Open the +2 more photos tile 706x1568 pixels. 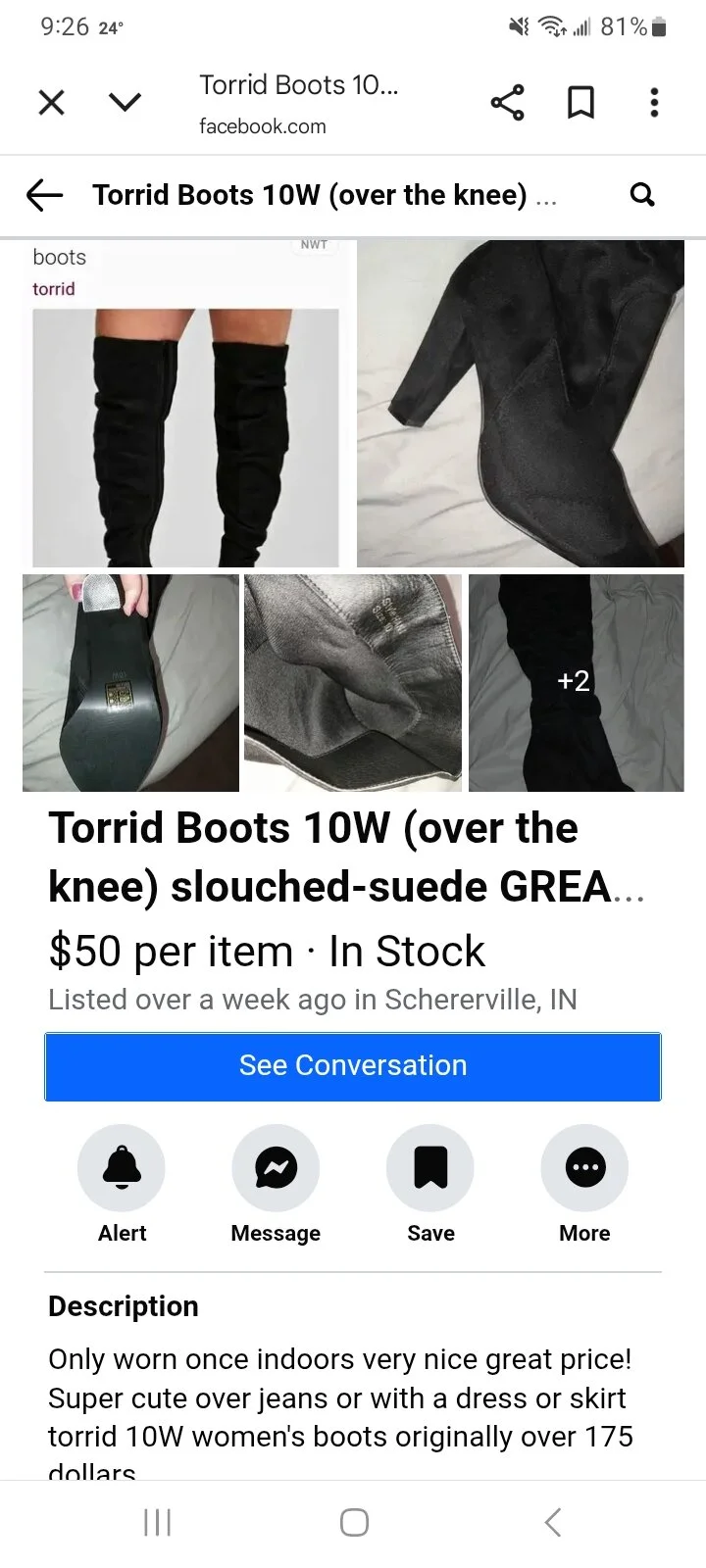coord(576,683)
